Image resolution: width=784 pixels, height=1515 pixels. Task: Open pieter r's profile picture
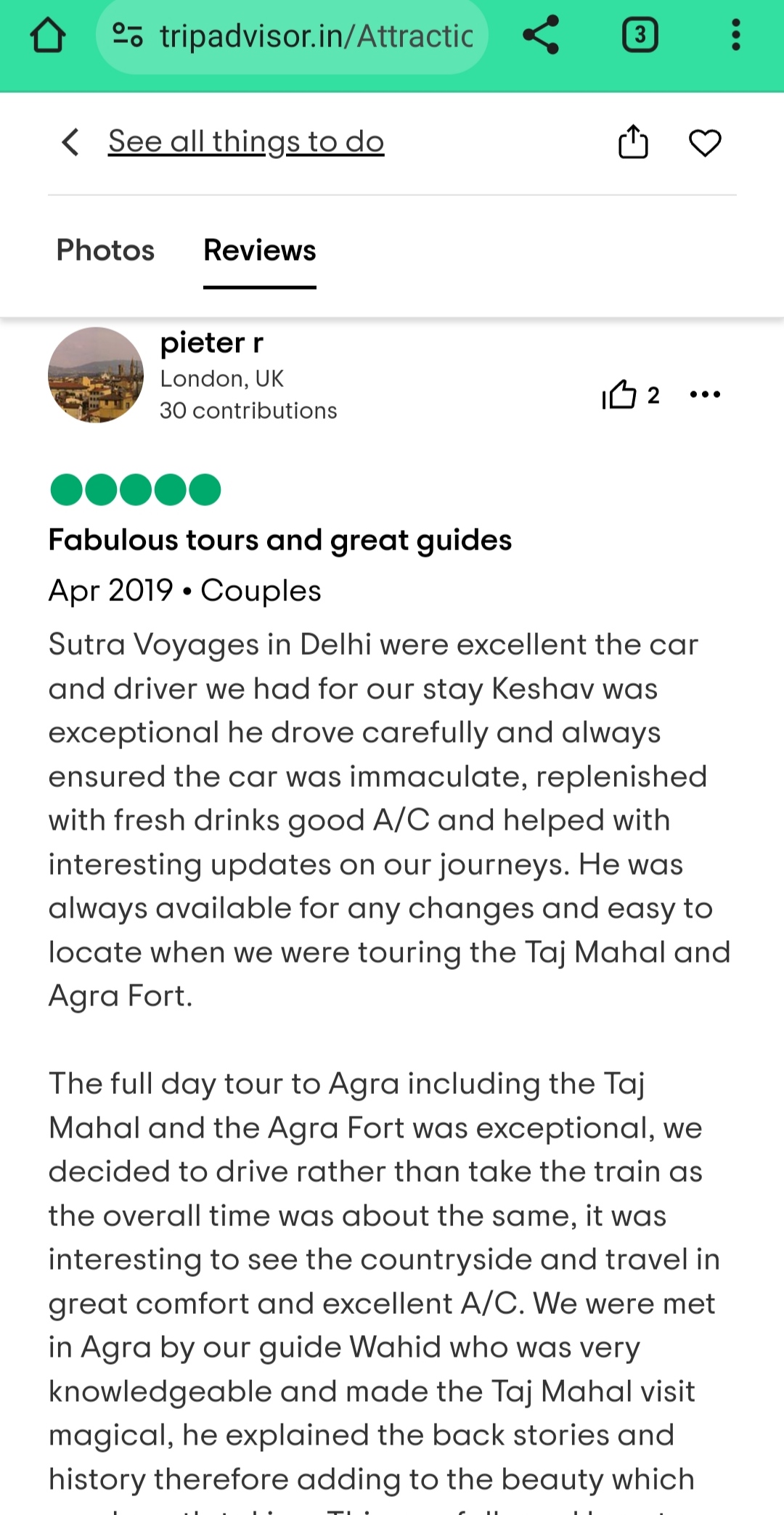click(96, 375)
